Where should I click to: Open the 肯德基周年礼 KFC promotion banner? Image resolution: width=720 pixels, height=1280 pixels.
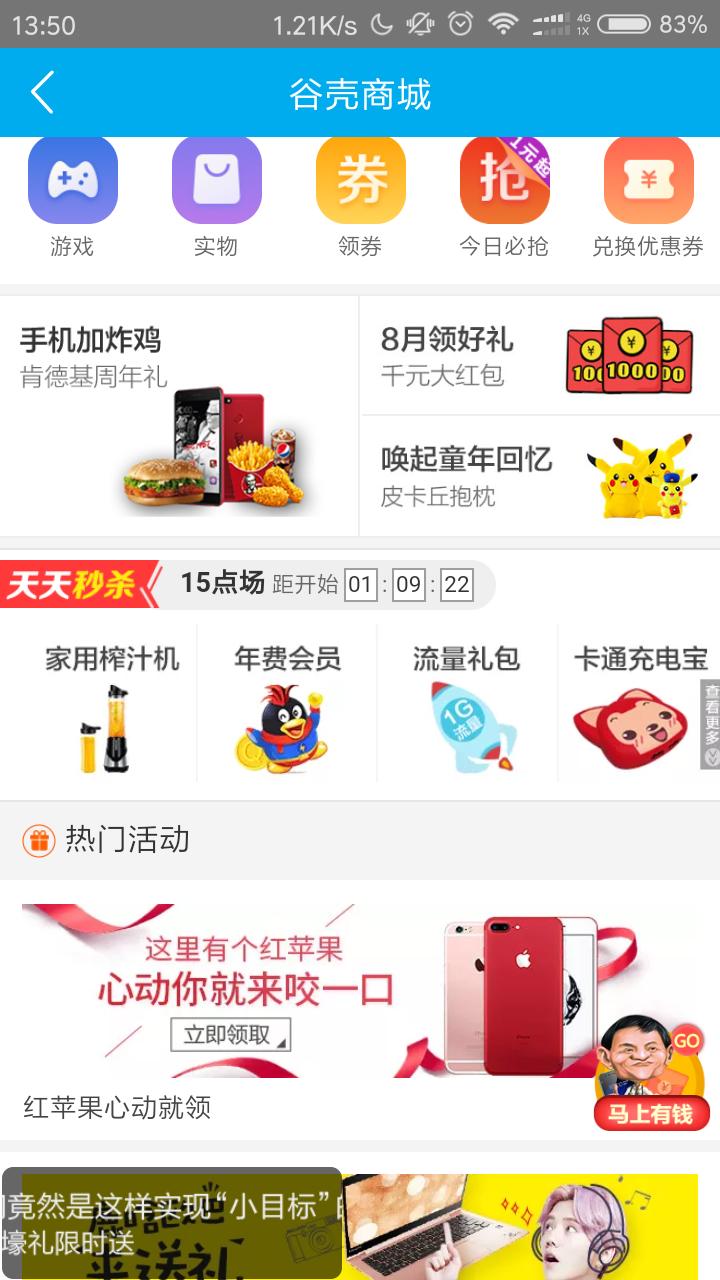click(x=180, y=410)
